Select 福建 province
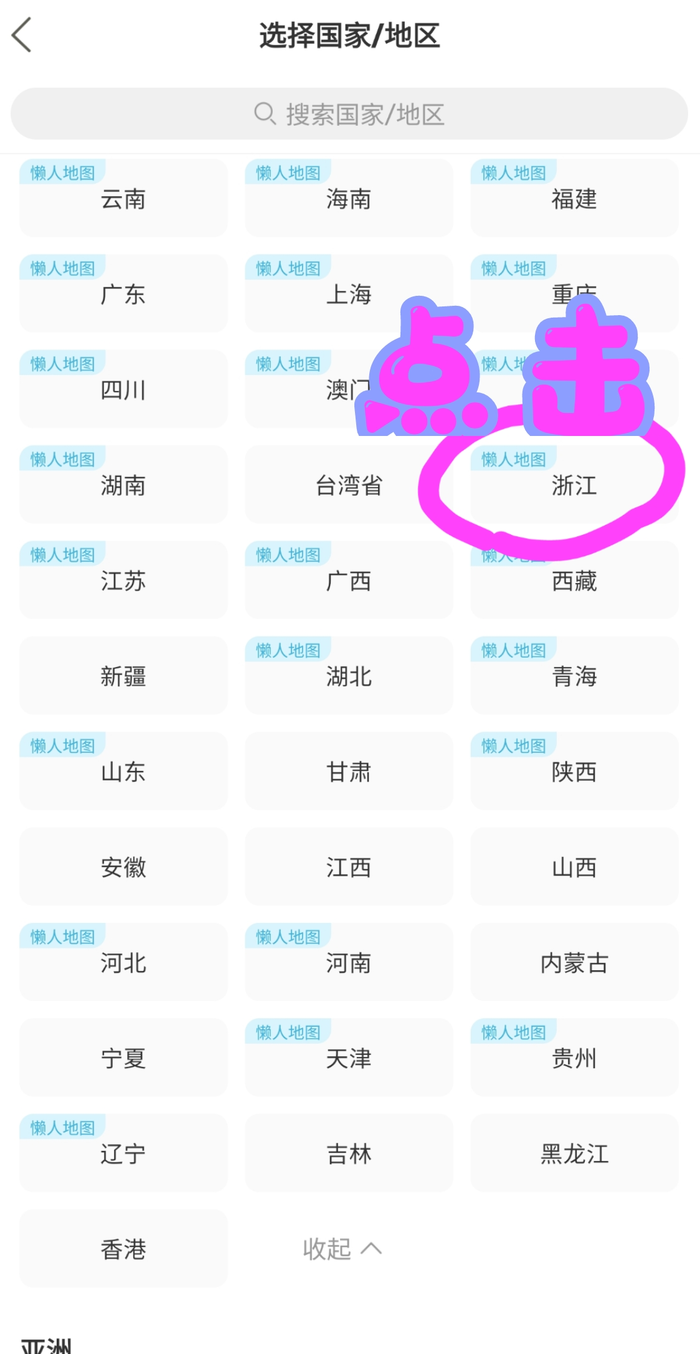This screenshot has height=1354, width=700. coord(574,199)
